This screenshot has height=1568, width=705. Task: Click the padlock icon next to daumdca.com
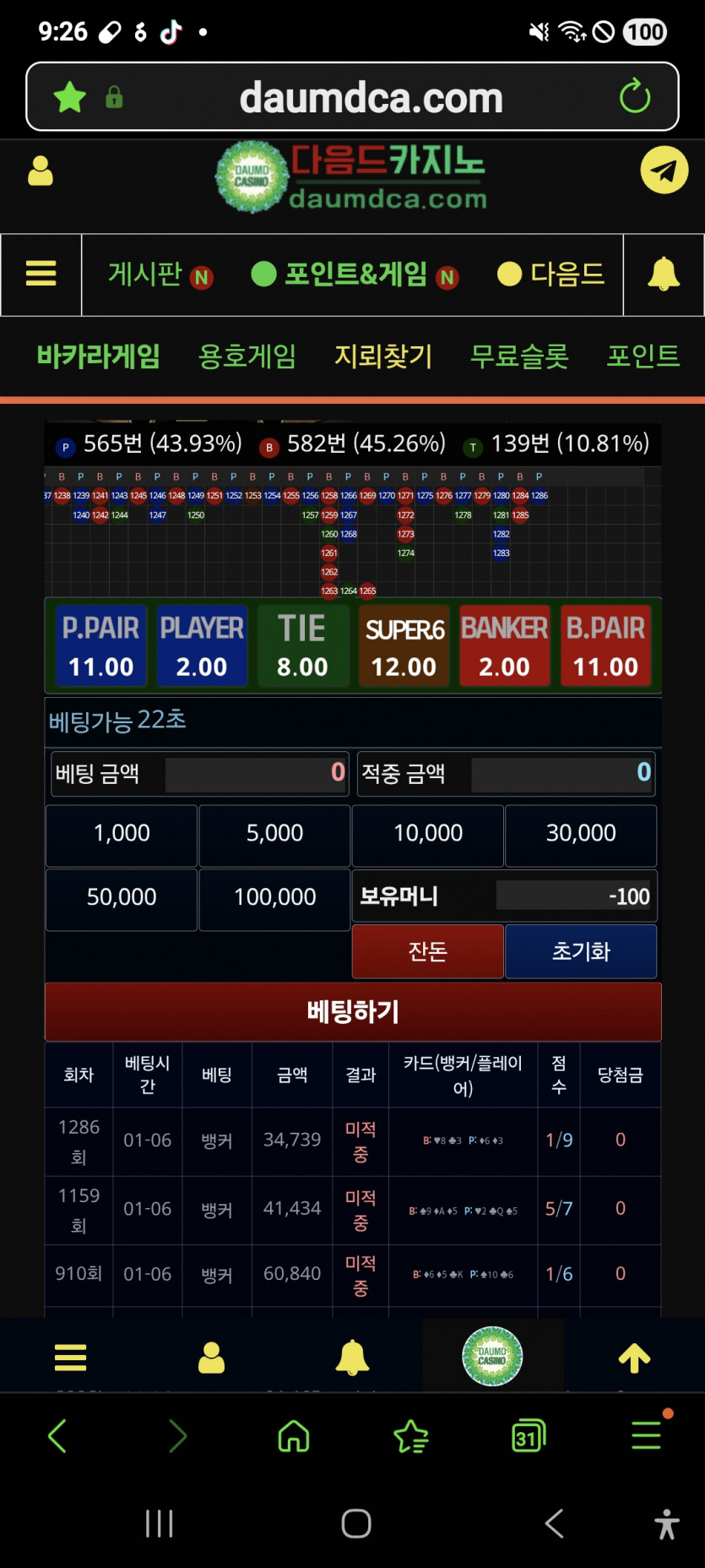[113, 96]
